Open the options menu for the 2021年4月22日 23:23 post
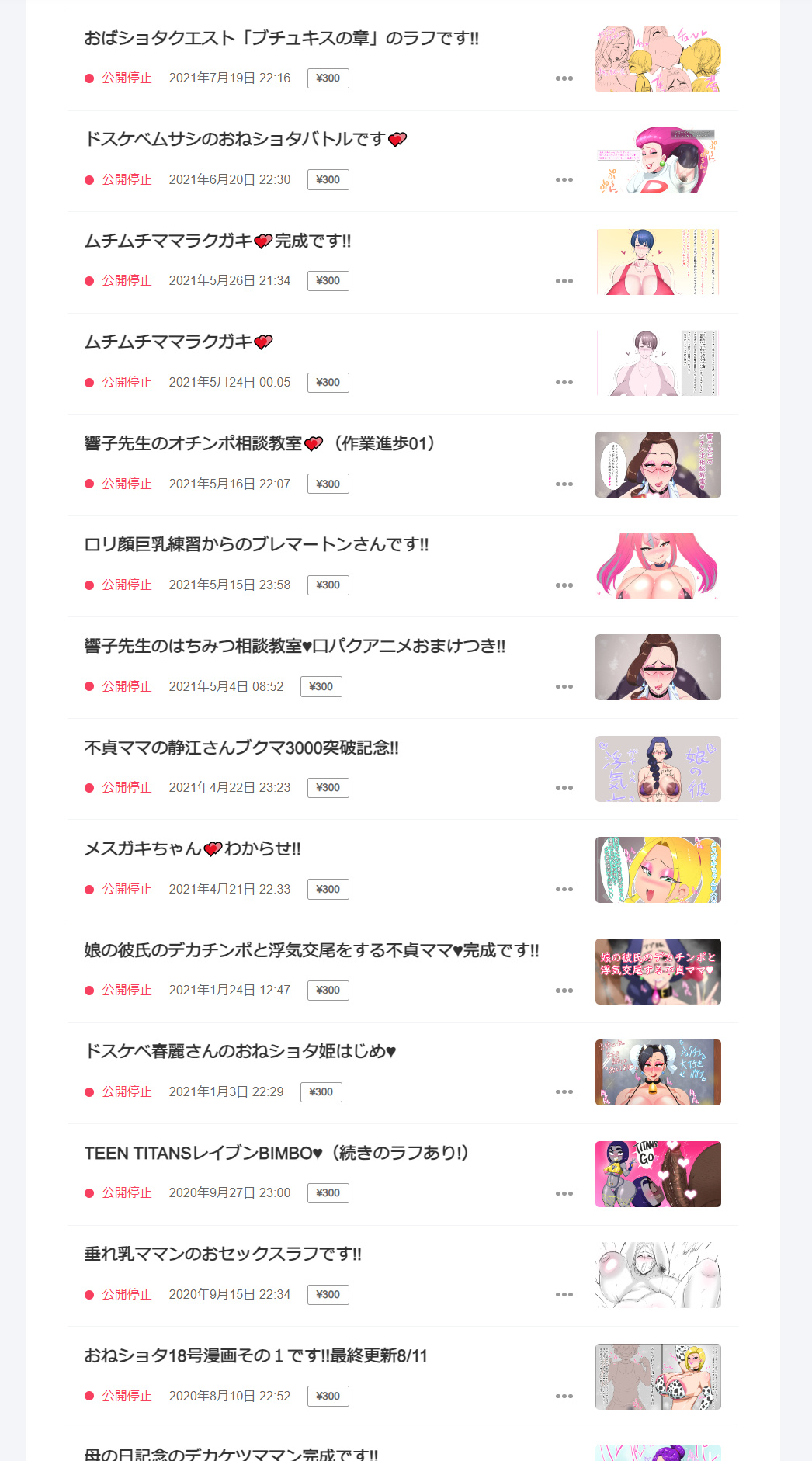Screen dimensions: 812x1461 click(564, 788)
